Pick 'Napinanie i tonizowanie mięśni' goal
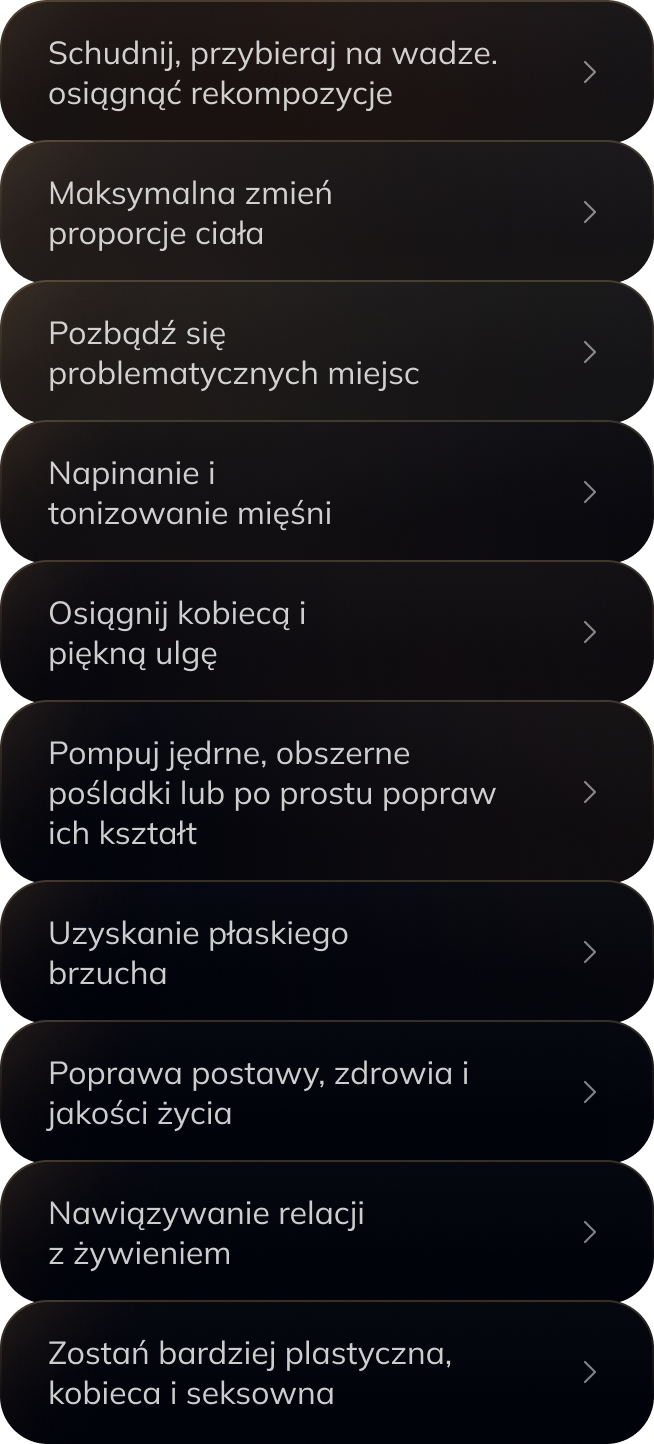 click(326, 493)
